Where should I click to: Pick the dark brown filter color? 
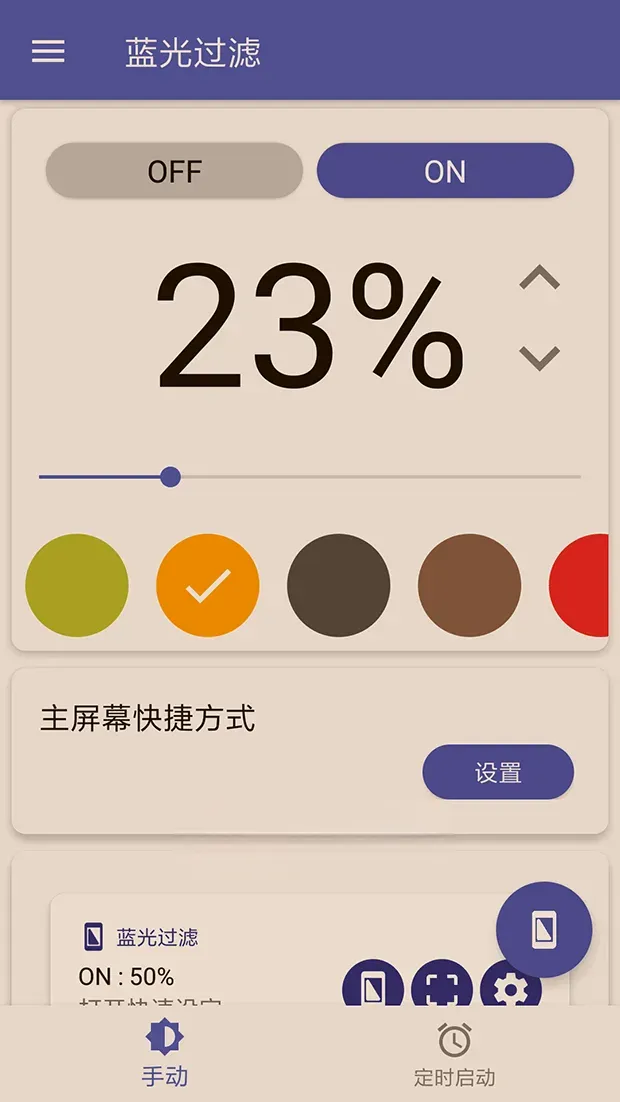click(339, 586)
